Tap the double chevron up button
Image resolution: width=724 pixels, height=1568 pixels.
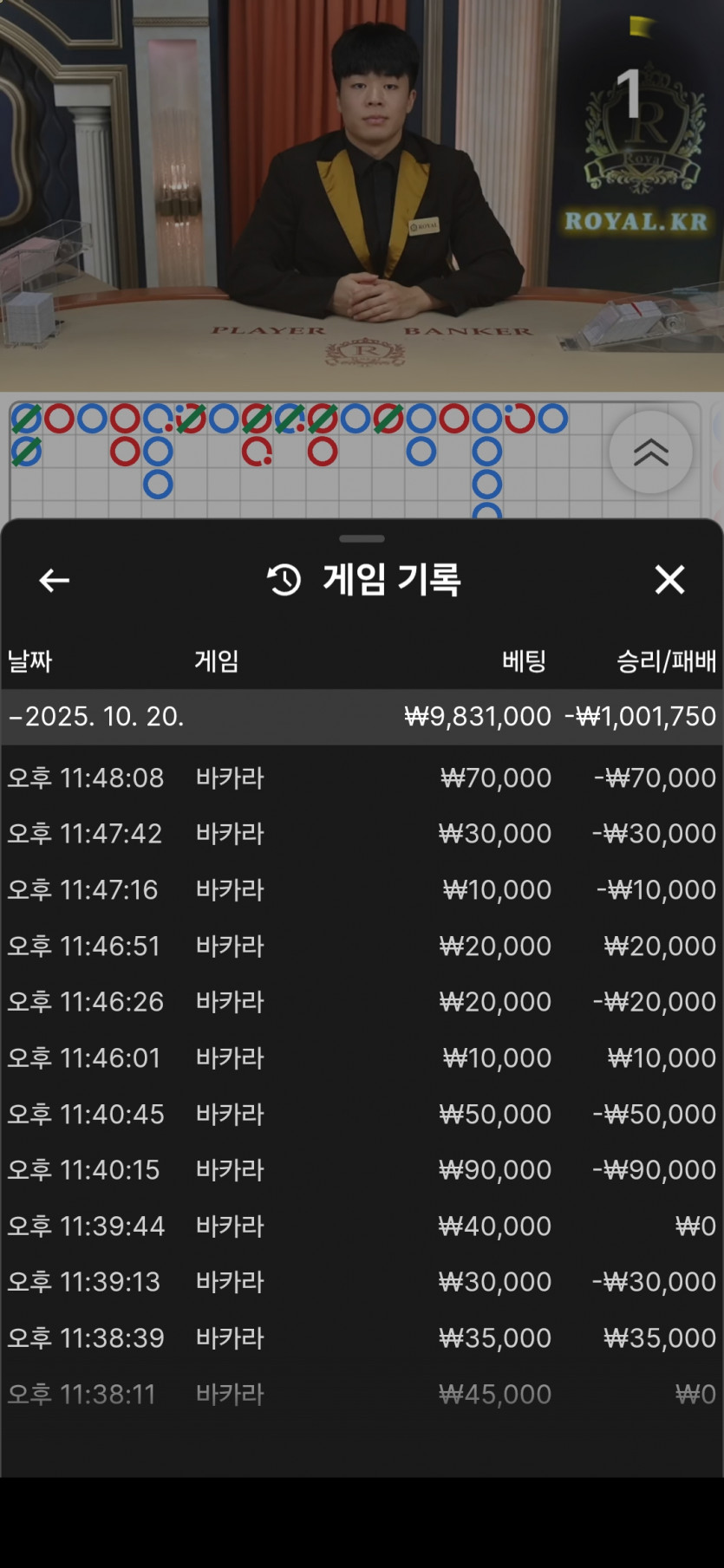click(650, 452)
